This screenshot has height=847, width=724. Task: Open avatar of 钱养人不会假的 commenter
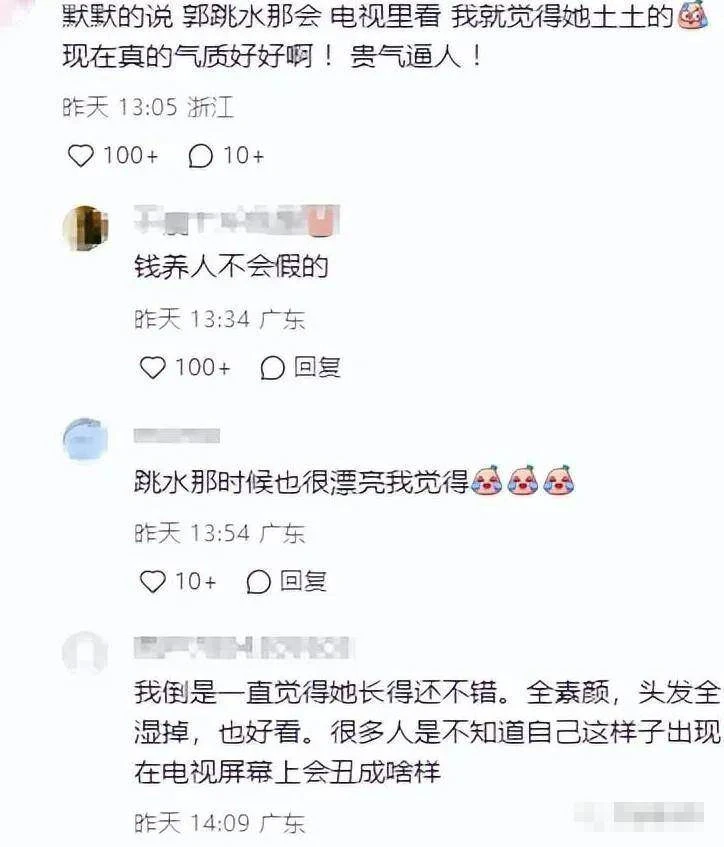click(85, 229)
